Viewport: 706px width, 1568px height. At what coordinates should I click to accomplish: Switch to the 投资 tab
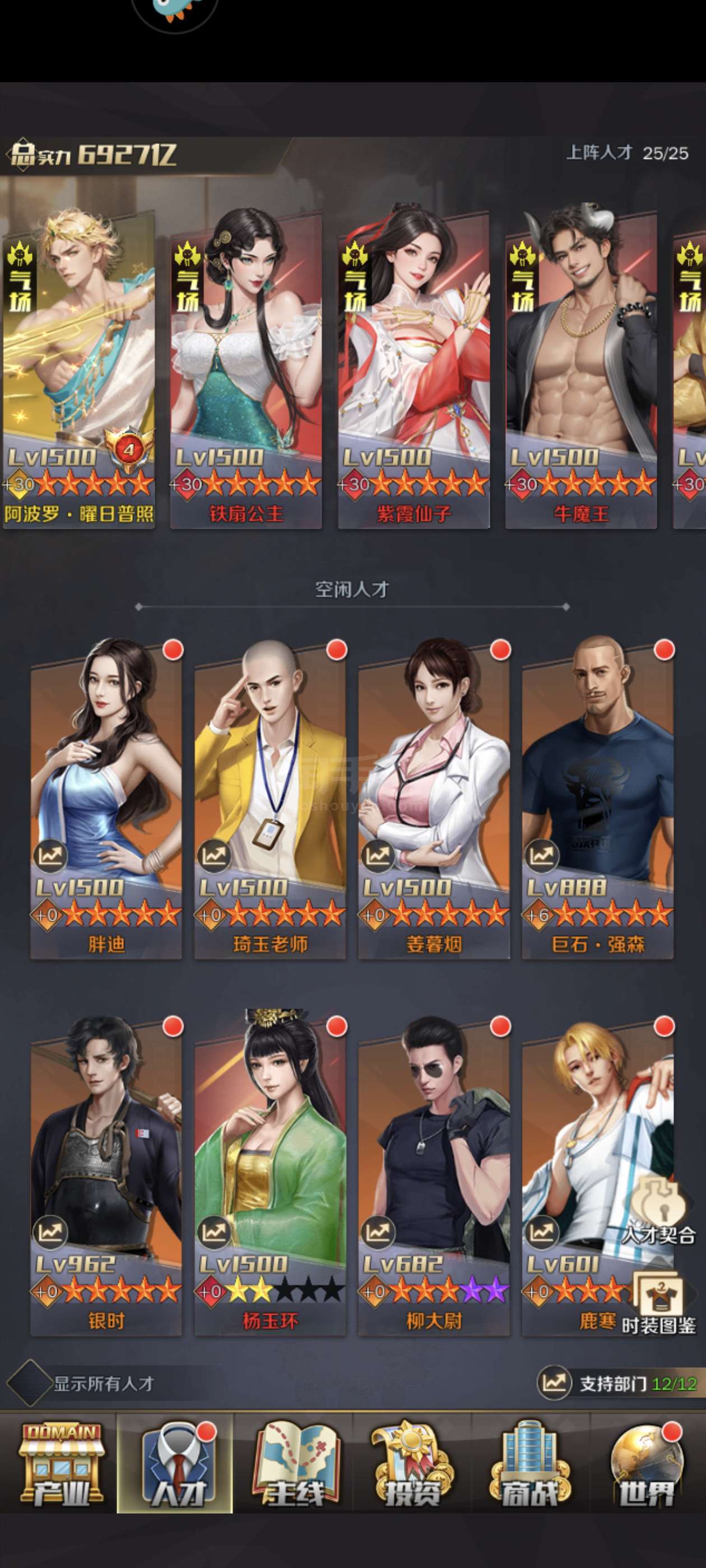tap(412, 1463)
